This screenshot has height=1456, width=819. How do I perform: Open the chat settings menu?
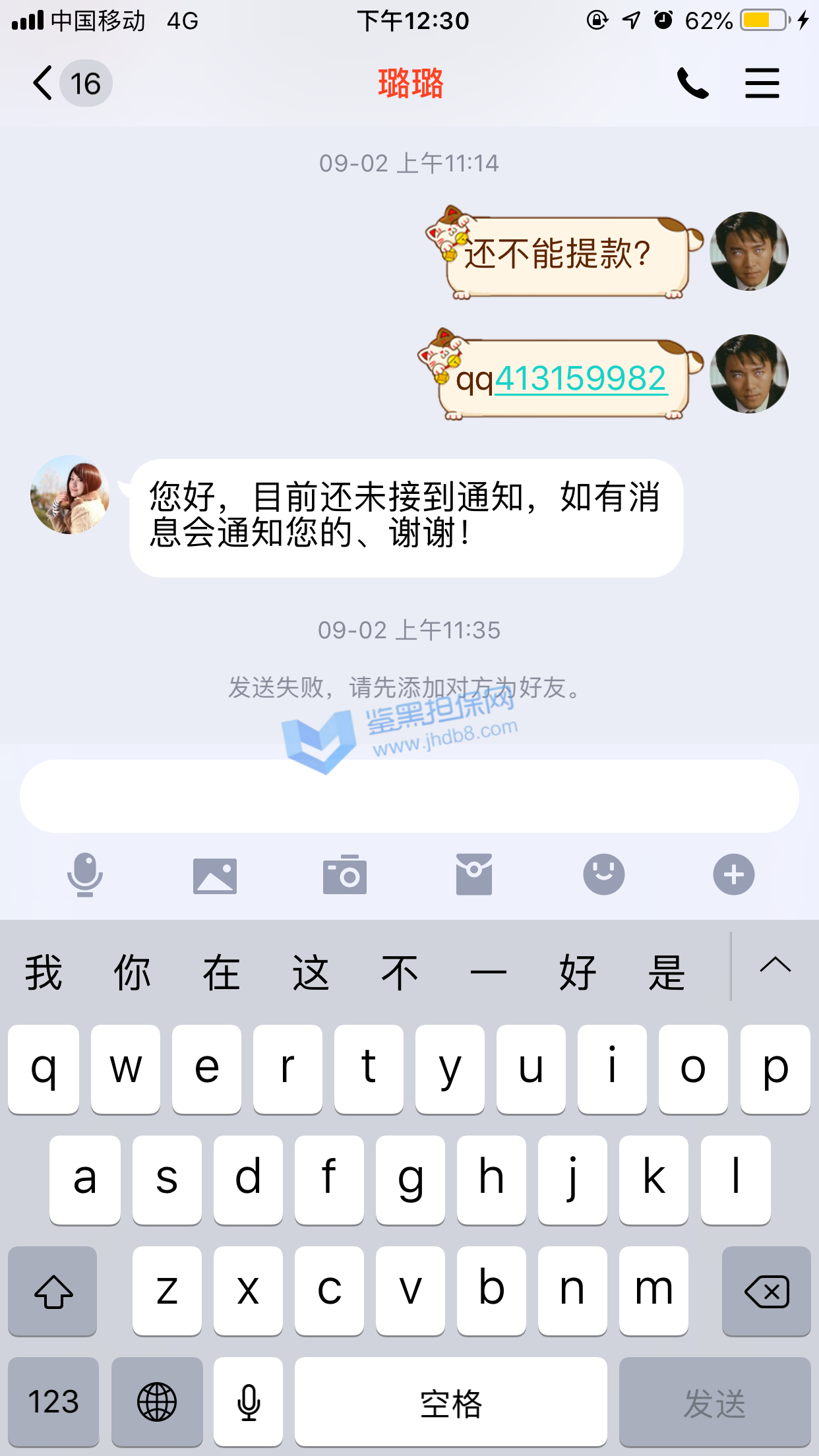(x=762, y=84)
